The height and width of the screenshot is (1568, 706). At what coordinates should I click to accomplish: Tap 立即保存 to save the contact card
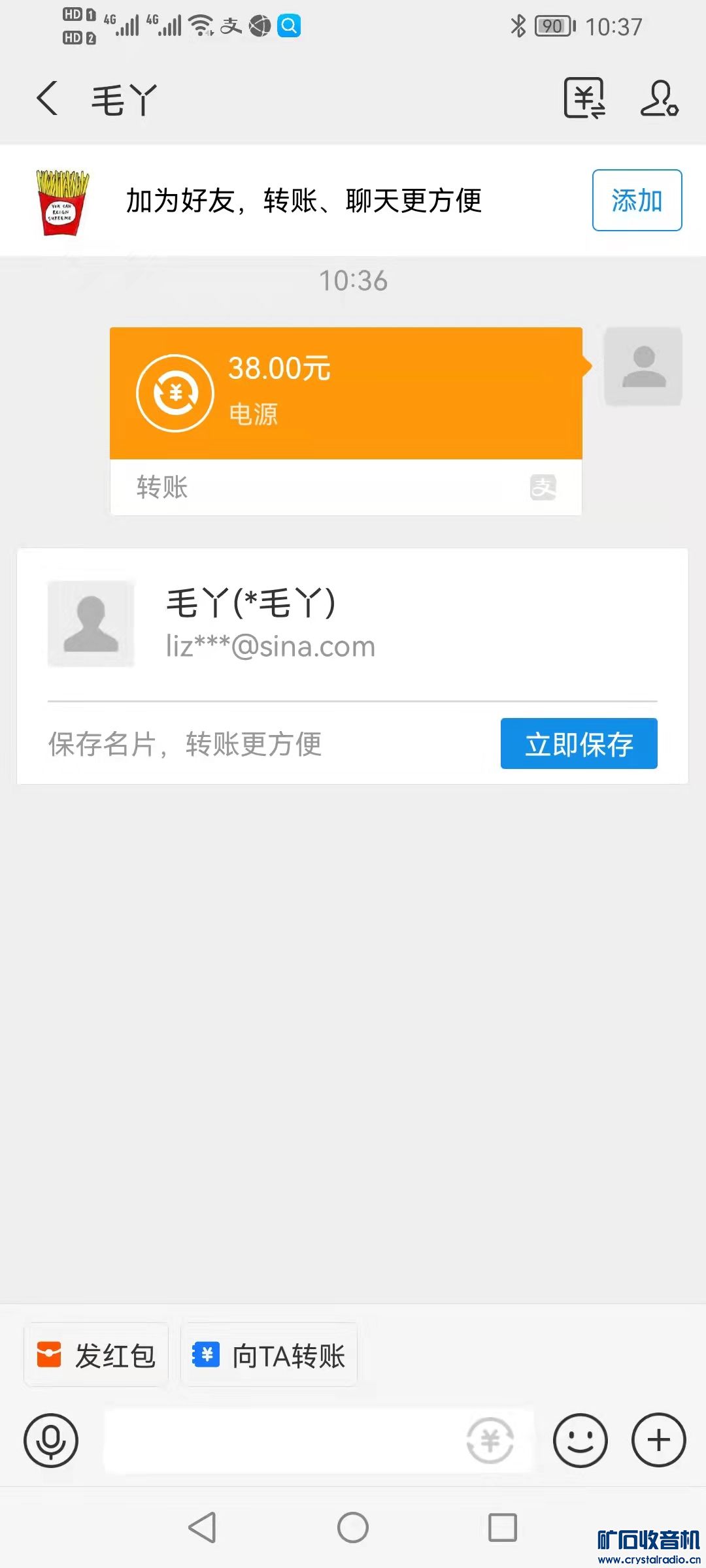click(579, 743)
